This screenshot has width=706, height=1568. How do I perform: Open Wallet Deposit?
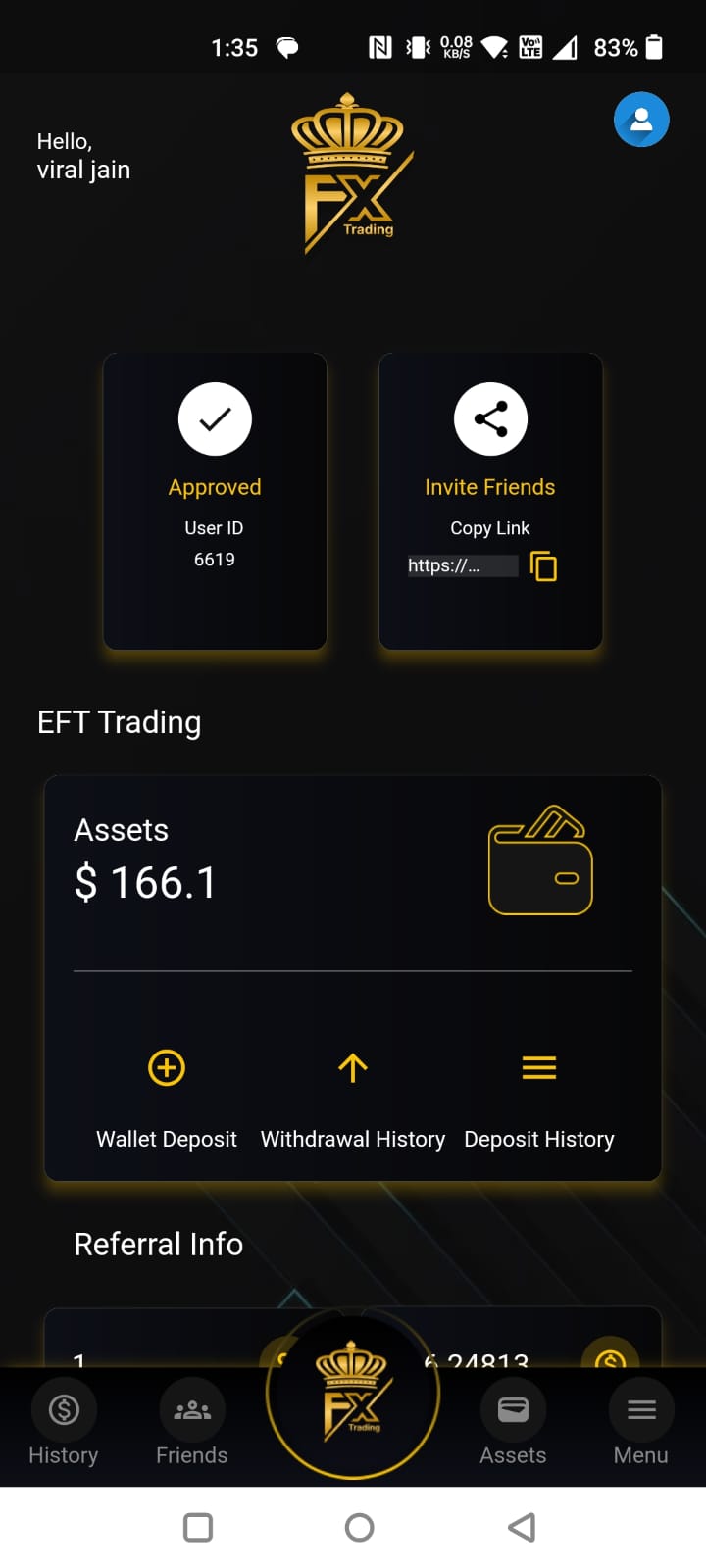[x=167, y=1067]
